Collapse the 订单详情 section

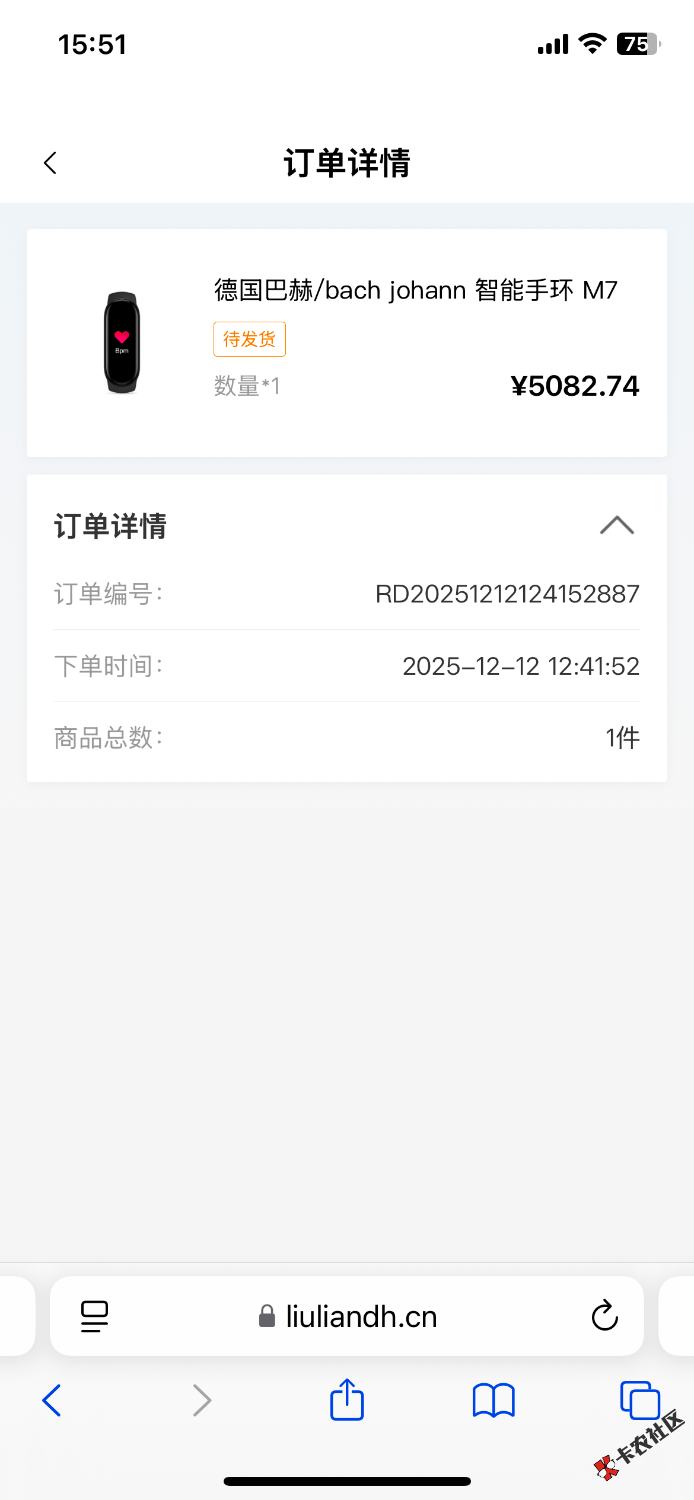pos(616,526)
